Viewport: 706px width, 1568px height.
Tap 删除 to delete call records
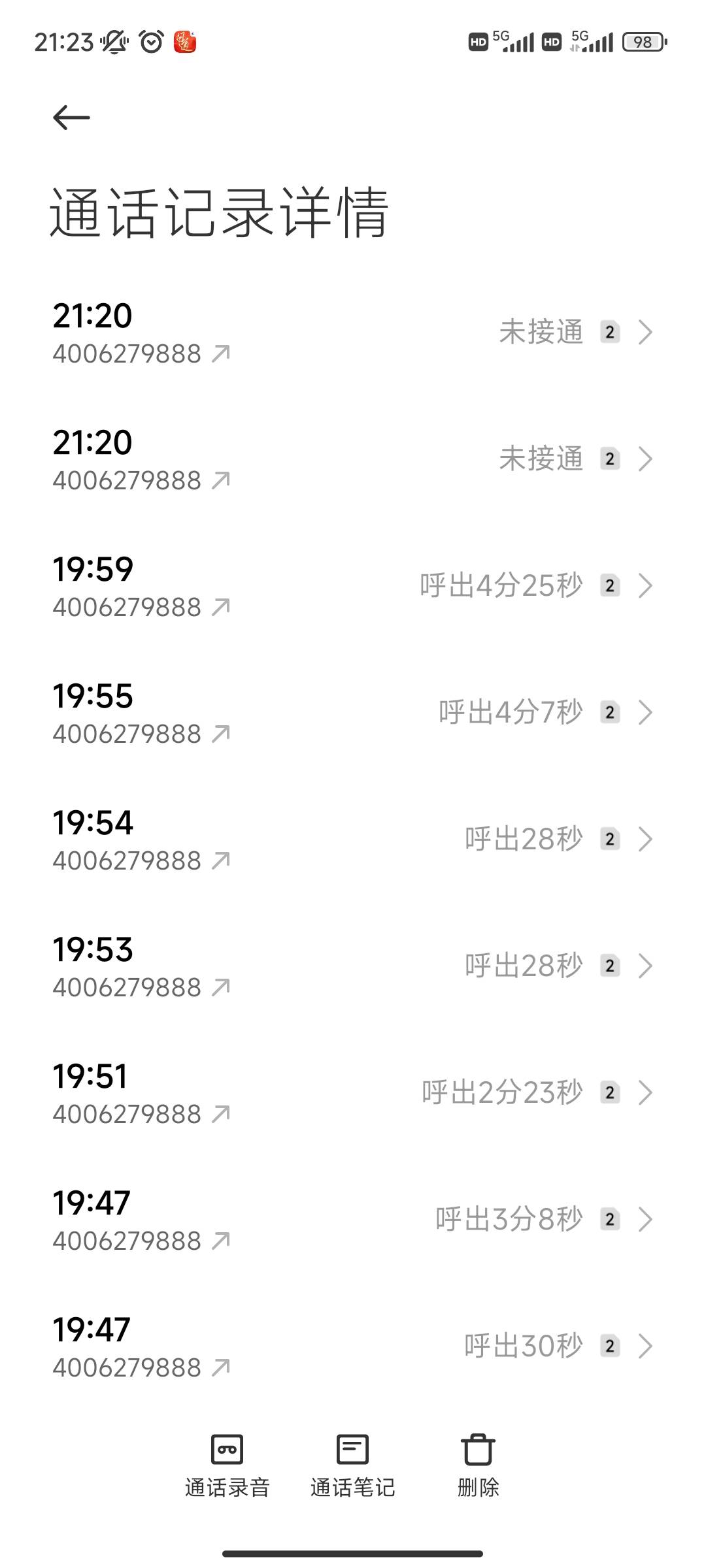click(x=479, y=1465)
